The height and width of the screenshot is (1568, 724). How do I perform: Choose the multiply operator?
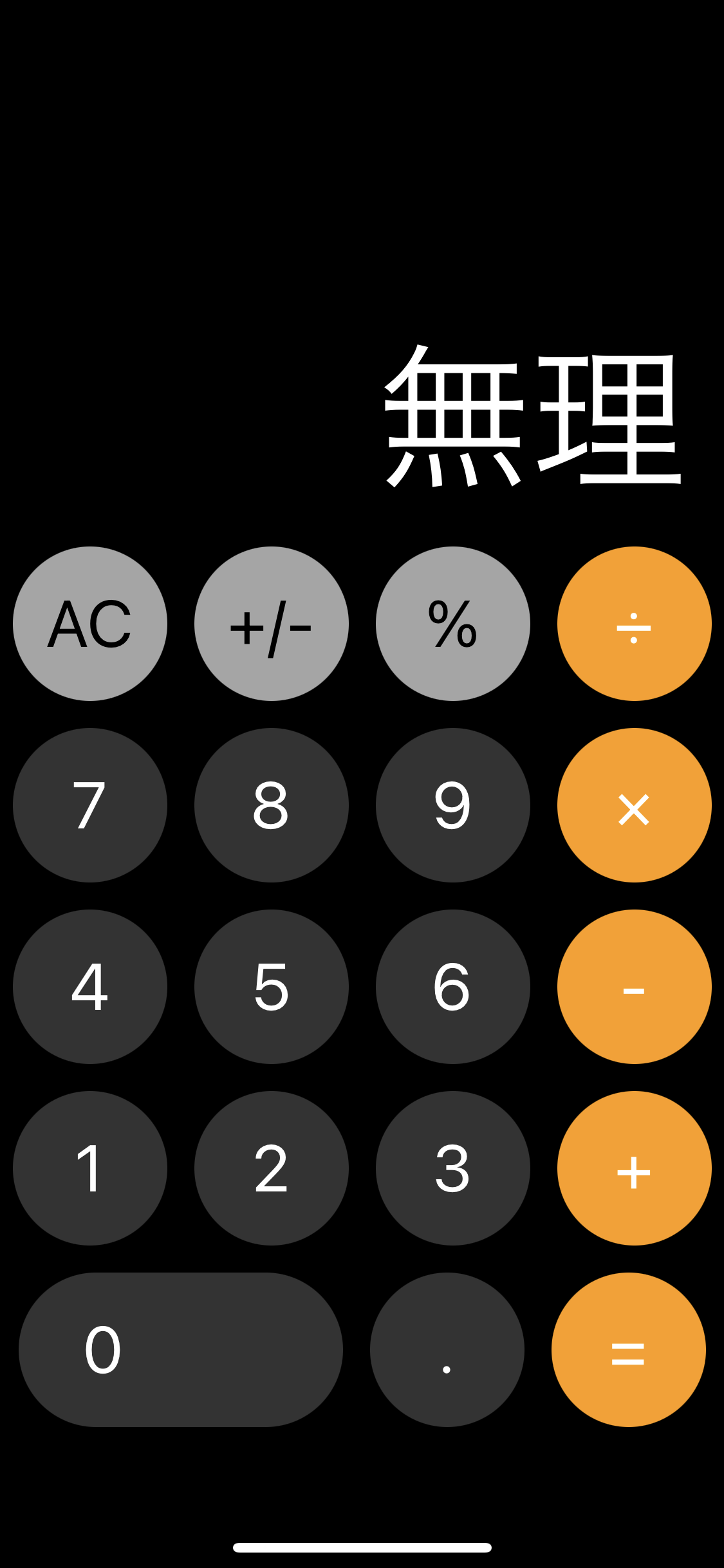pyautogui.click(x=634, y=805)
